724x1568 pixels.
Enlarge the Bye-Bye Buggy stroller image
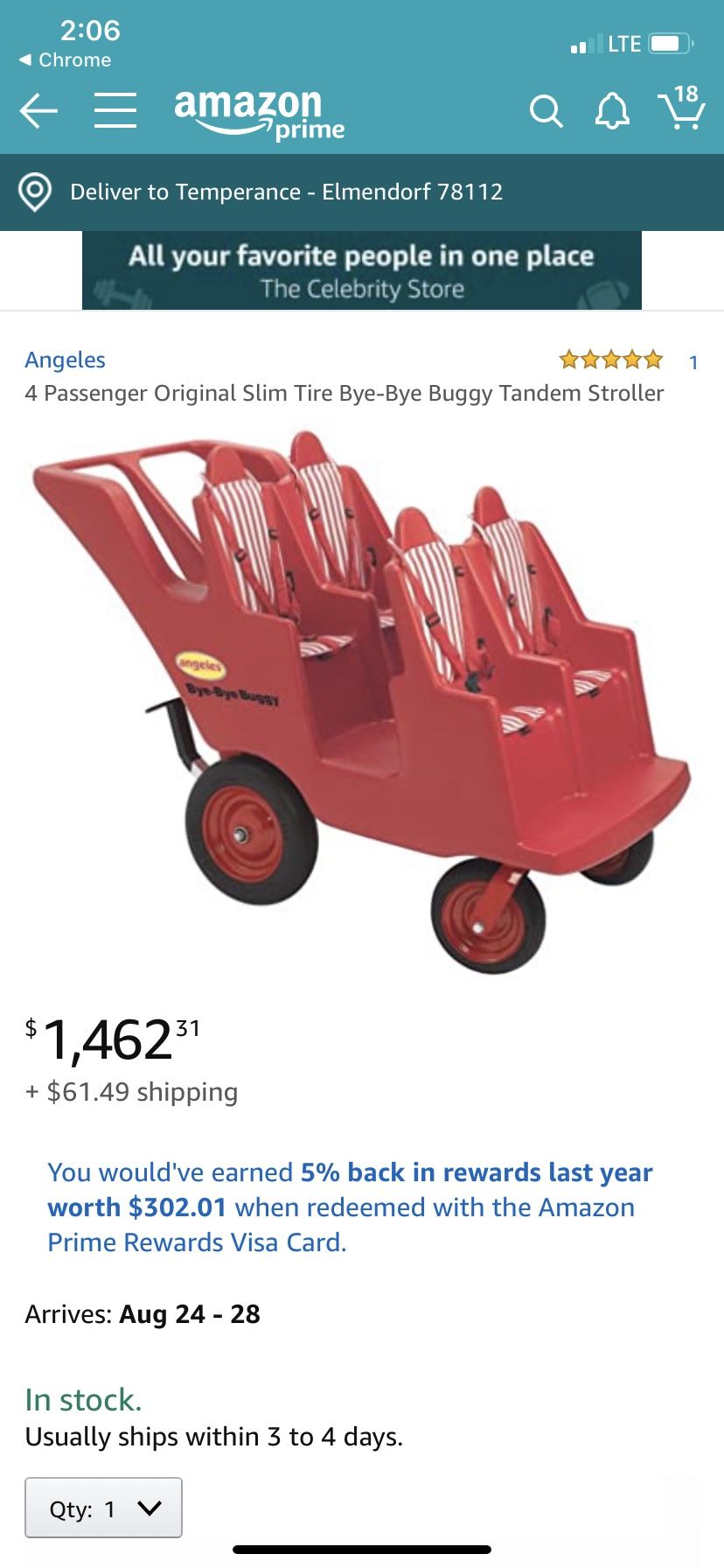pos(362,700)
